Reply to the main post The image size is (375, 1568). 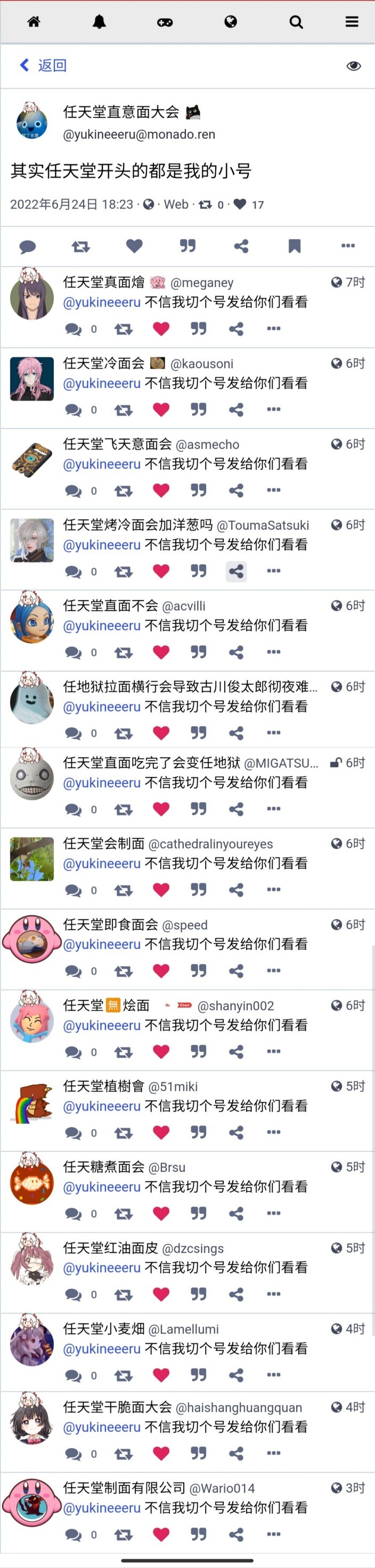point(28,246)
